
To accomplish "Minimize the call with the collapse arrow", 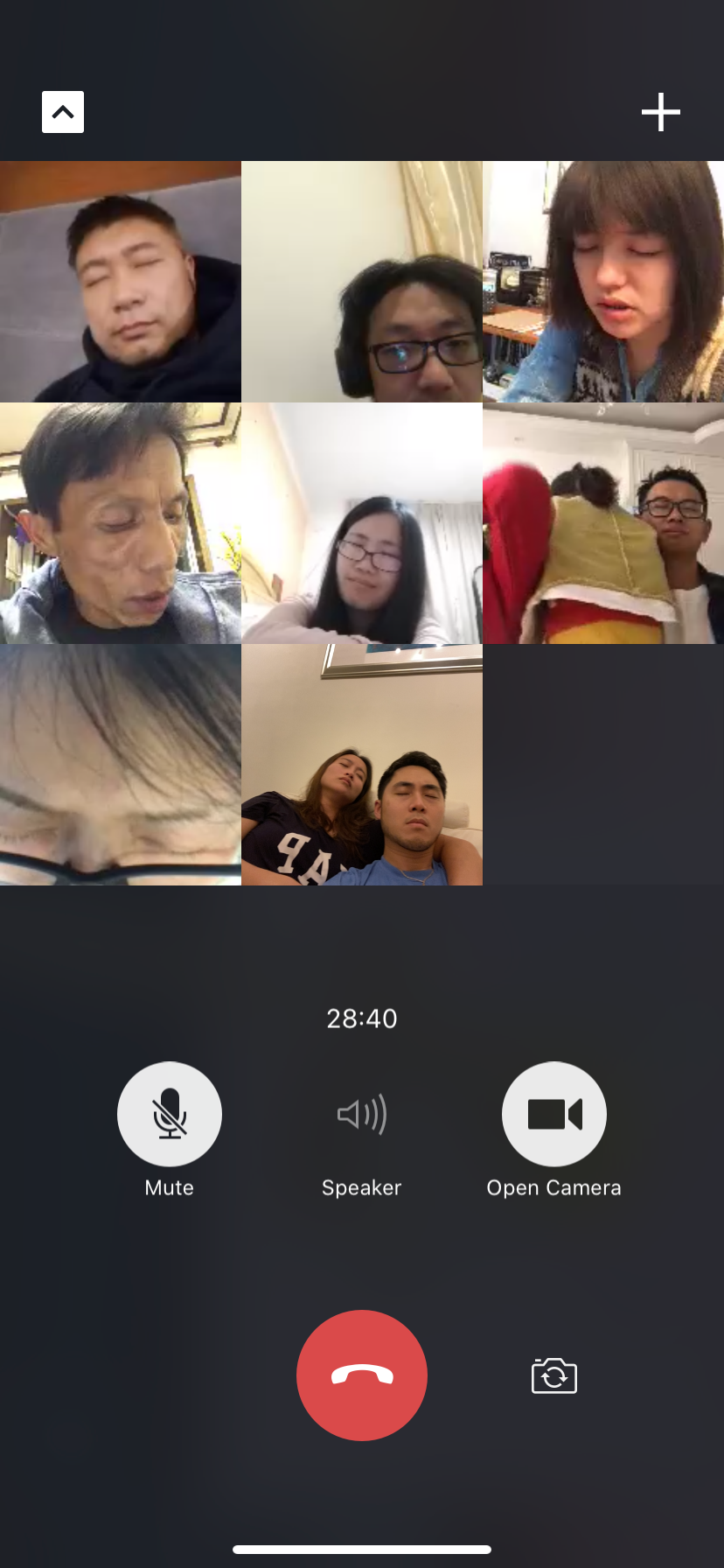I will point(63,112).
